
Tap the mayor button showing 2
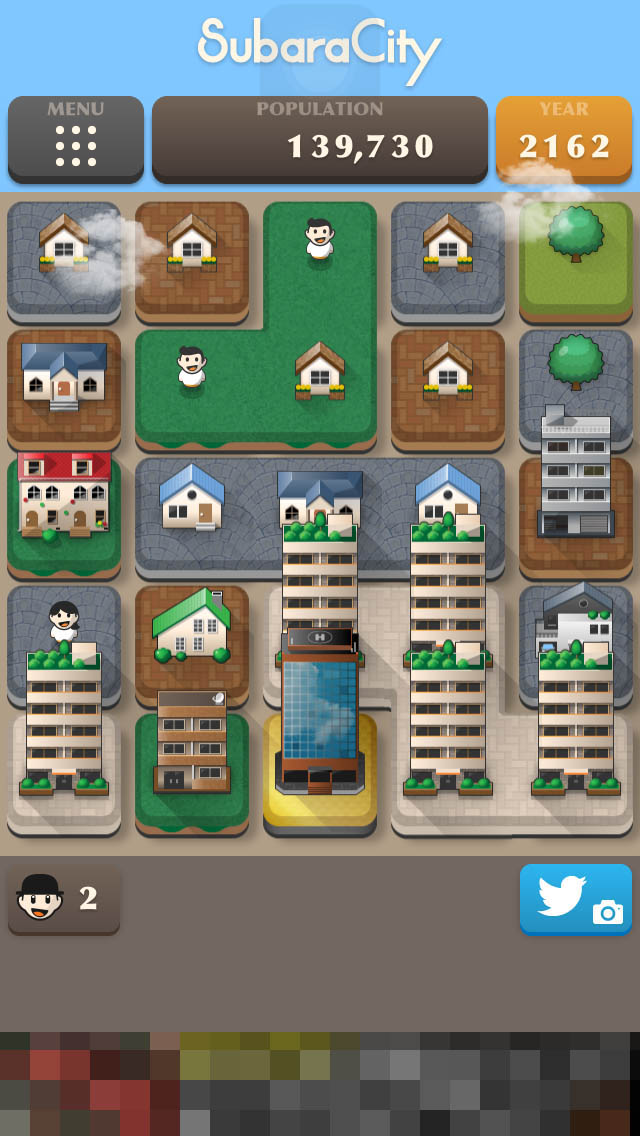[64, 899]
